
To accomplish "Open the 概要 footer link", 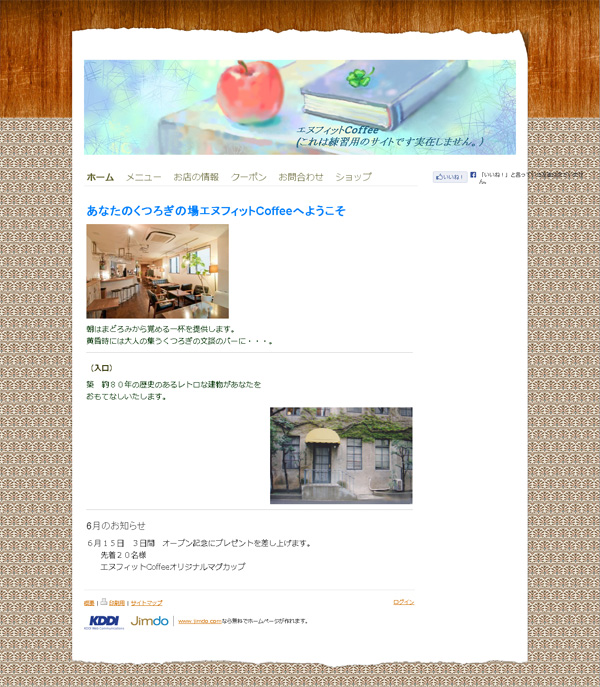I will click(x=89, y=603).
